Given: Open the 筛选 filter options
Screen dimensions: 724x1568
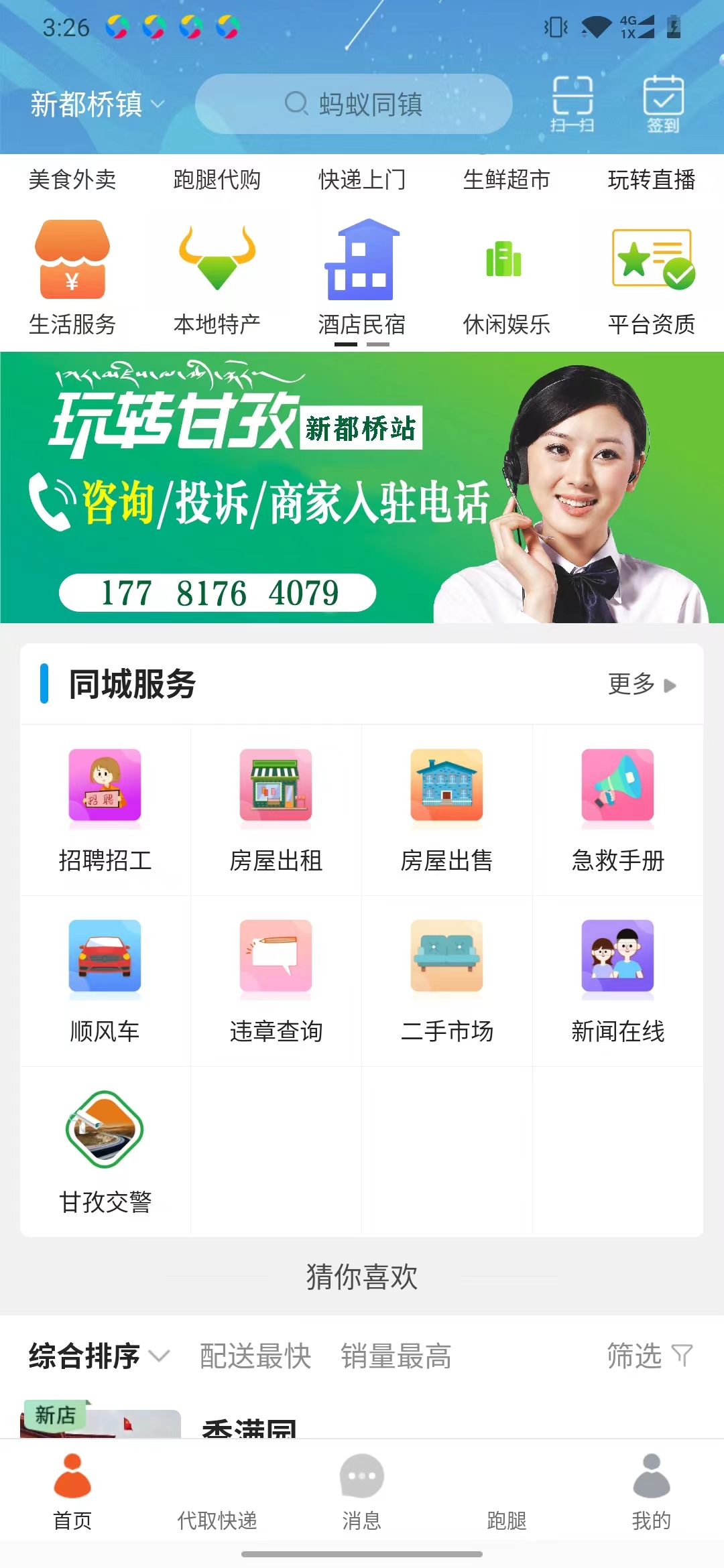Looking at the screenshot, I should 648,1356.
